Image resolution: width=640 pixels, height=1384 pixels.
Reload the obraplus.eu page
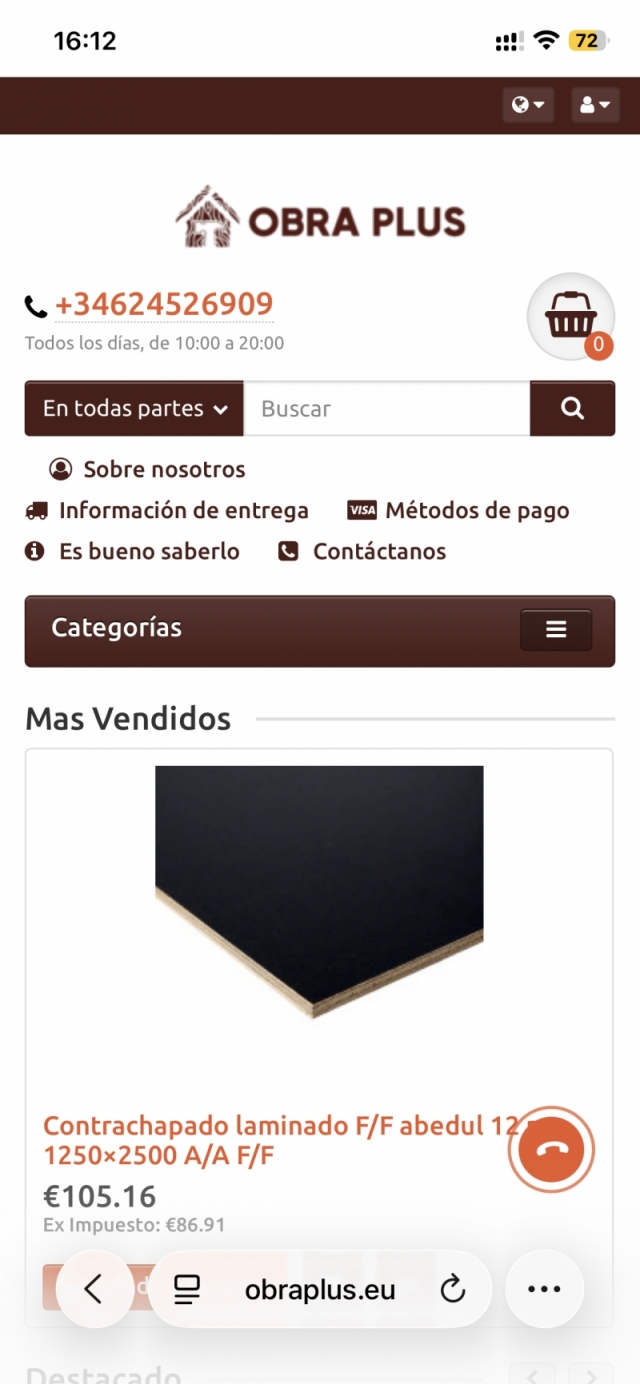[x=453, y=1290]
